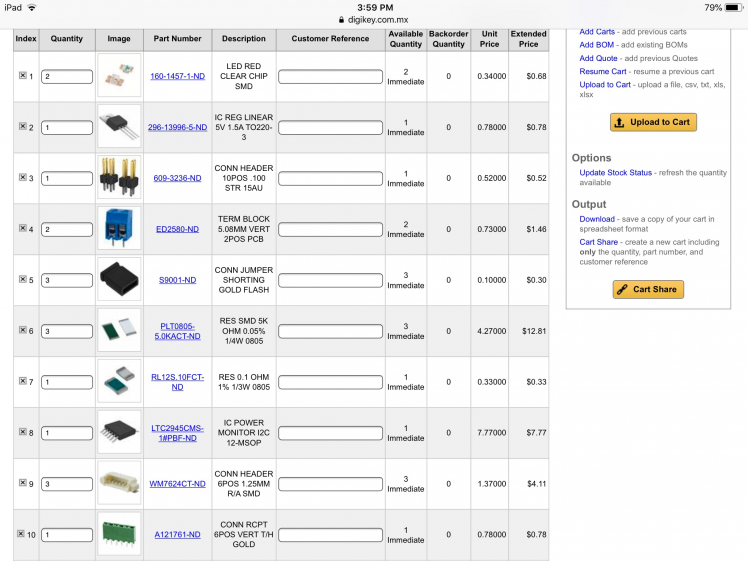Download the cart as a spreadsheet
Viewport: 748px width, 561px height.
[x=597, y=219]
